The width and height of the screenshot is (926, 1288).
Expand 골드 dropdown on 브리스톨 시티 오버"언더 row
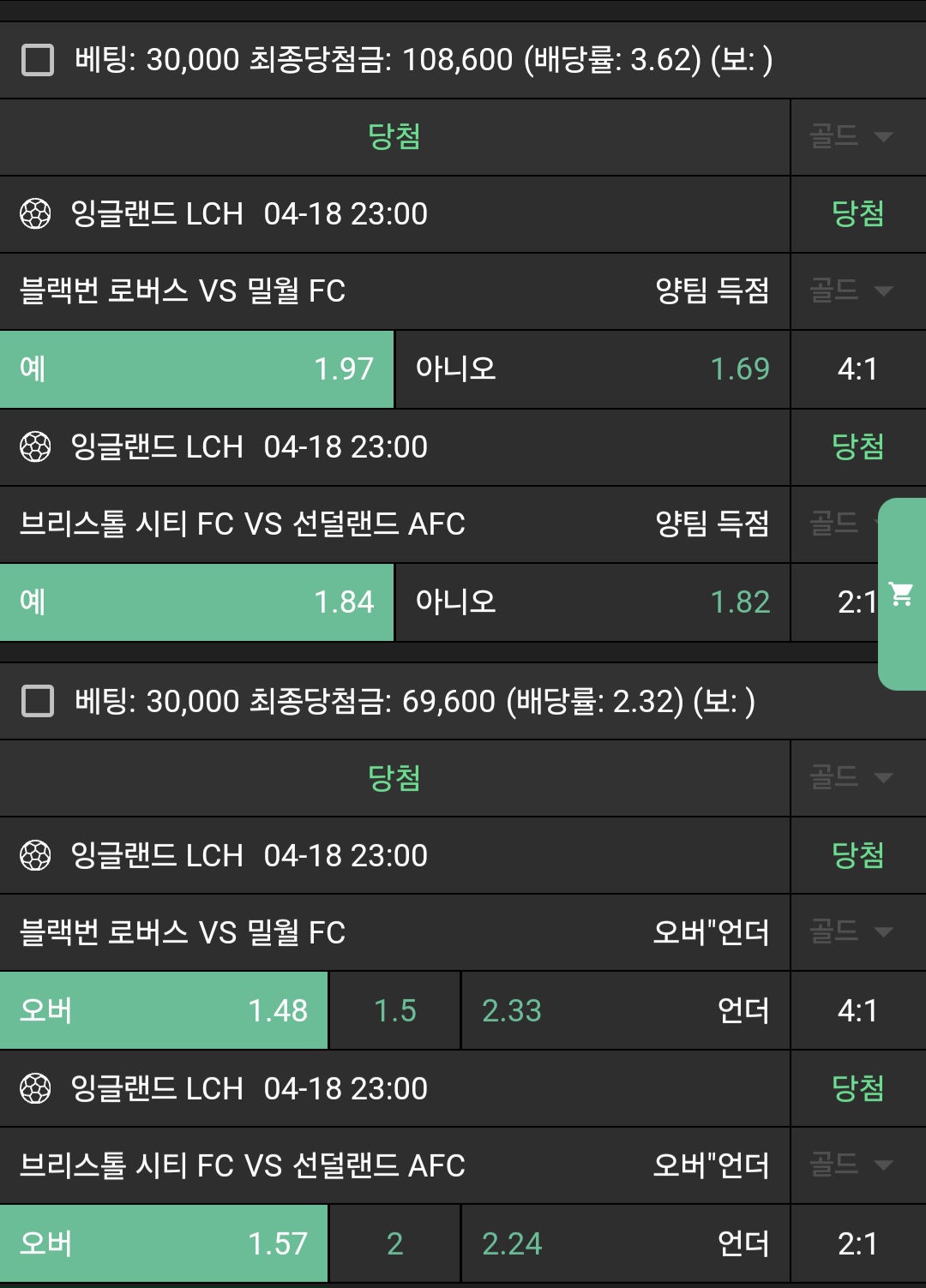pos(851,1165)
